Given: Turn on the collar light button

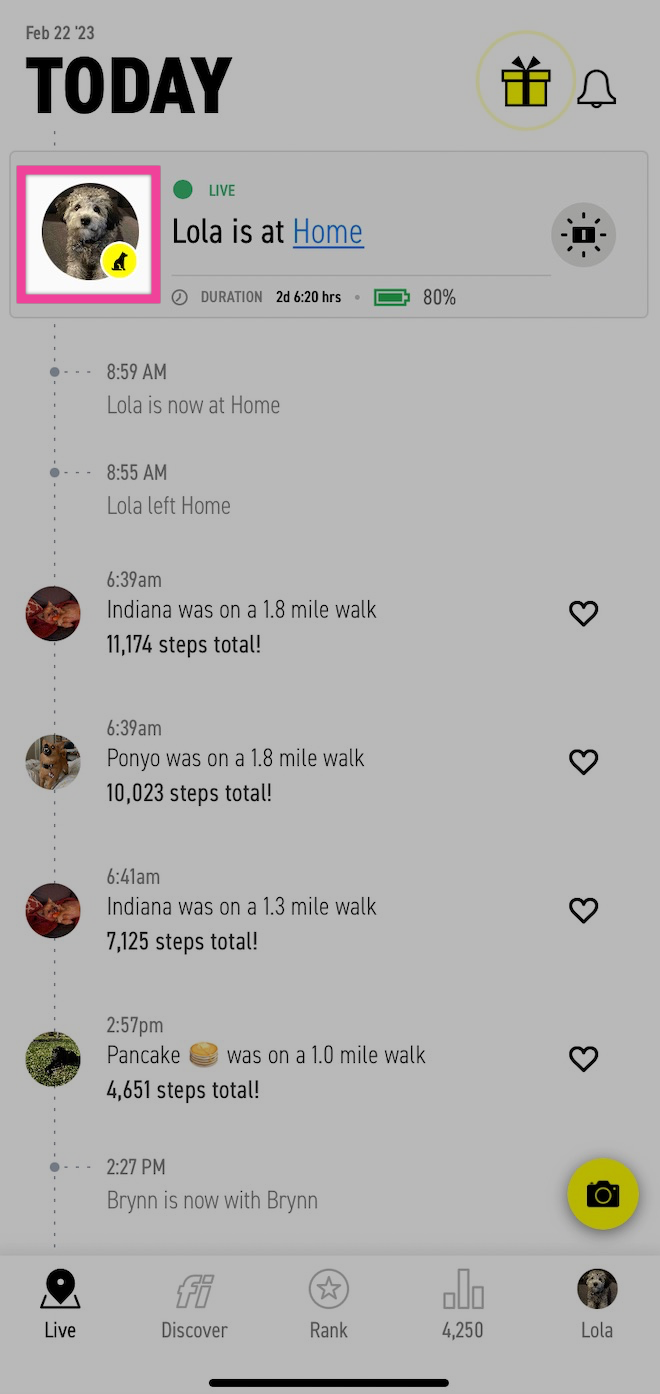Looking at the screenshot, I should [x=584, y=235].
